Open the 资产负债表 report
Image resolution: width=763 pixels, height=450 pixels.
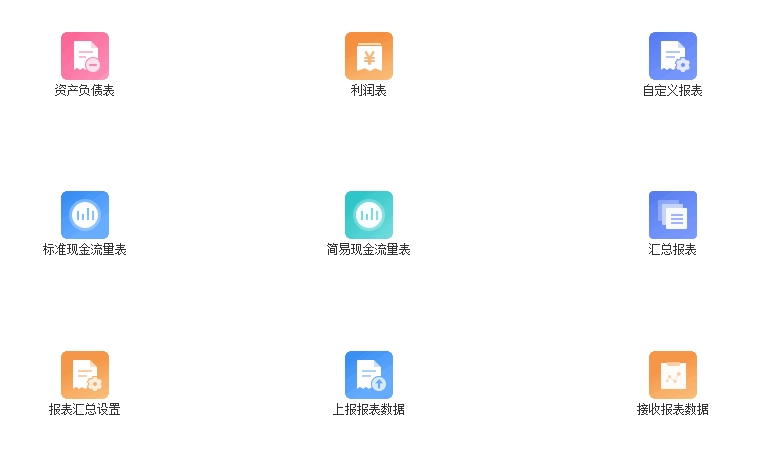pos(85,56)
